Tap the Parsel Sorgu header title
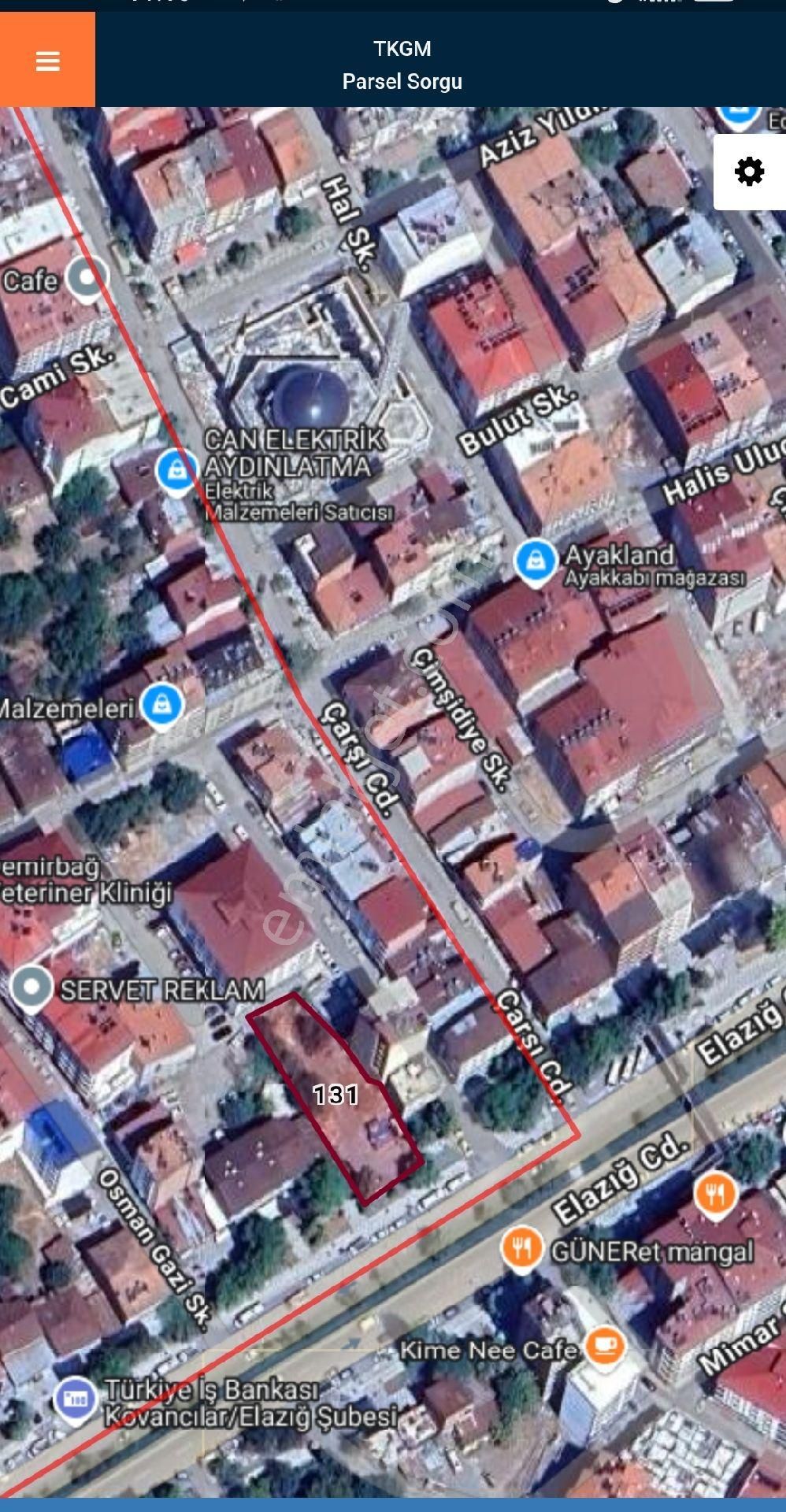786x1512 pixels. coord(402,81)
